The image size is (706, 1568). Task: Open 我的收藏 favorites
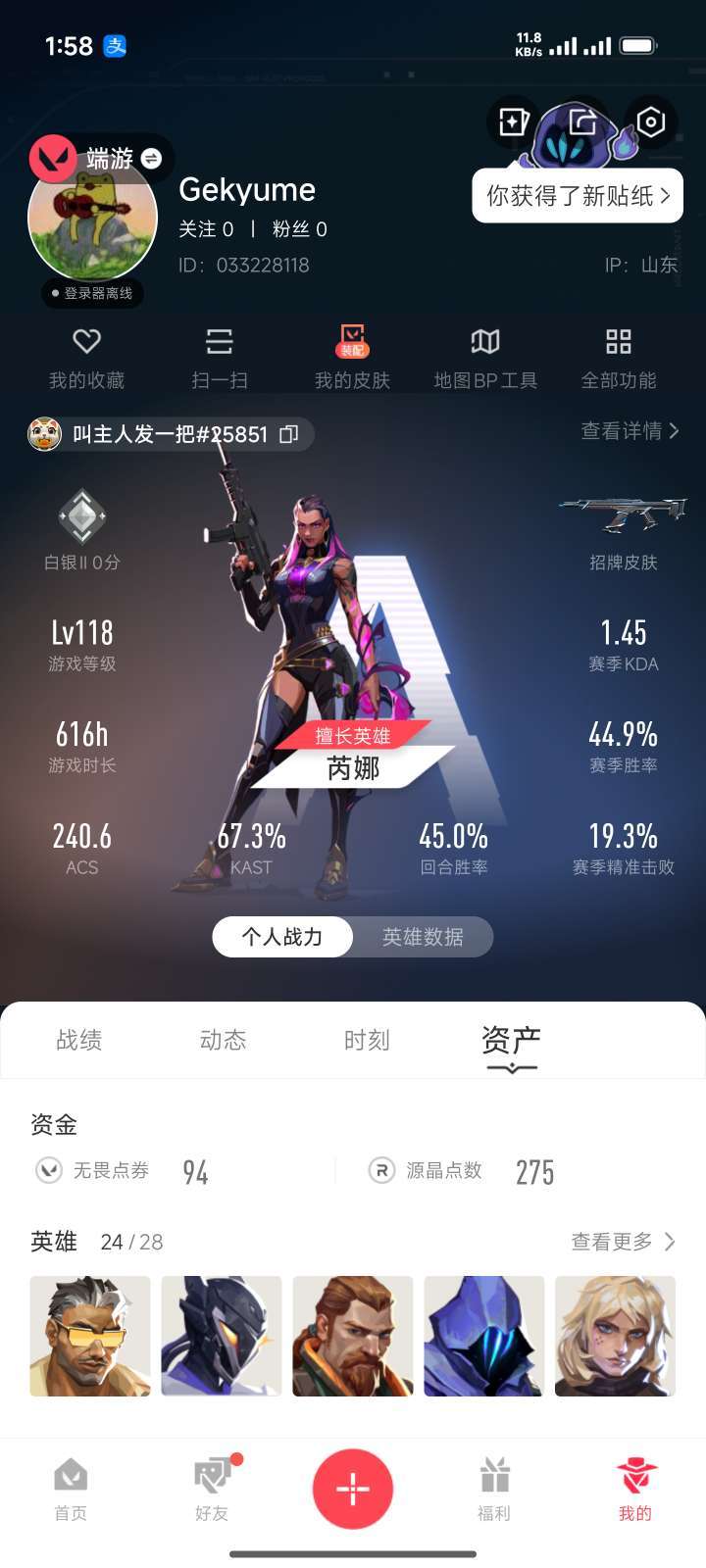click(86, 358)
